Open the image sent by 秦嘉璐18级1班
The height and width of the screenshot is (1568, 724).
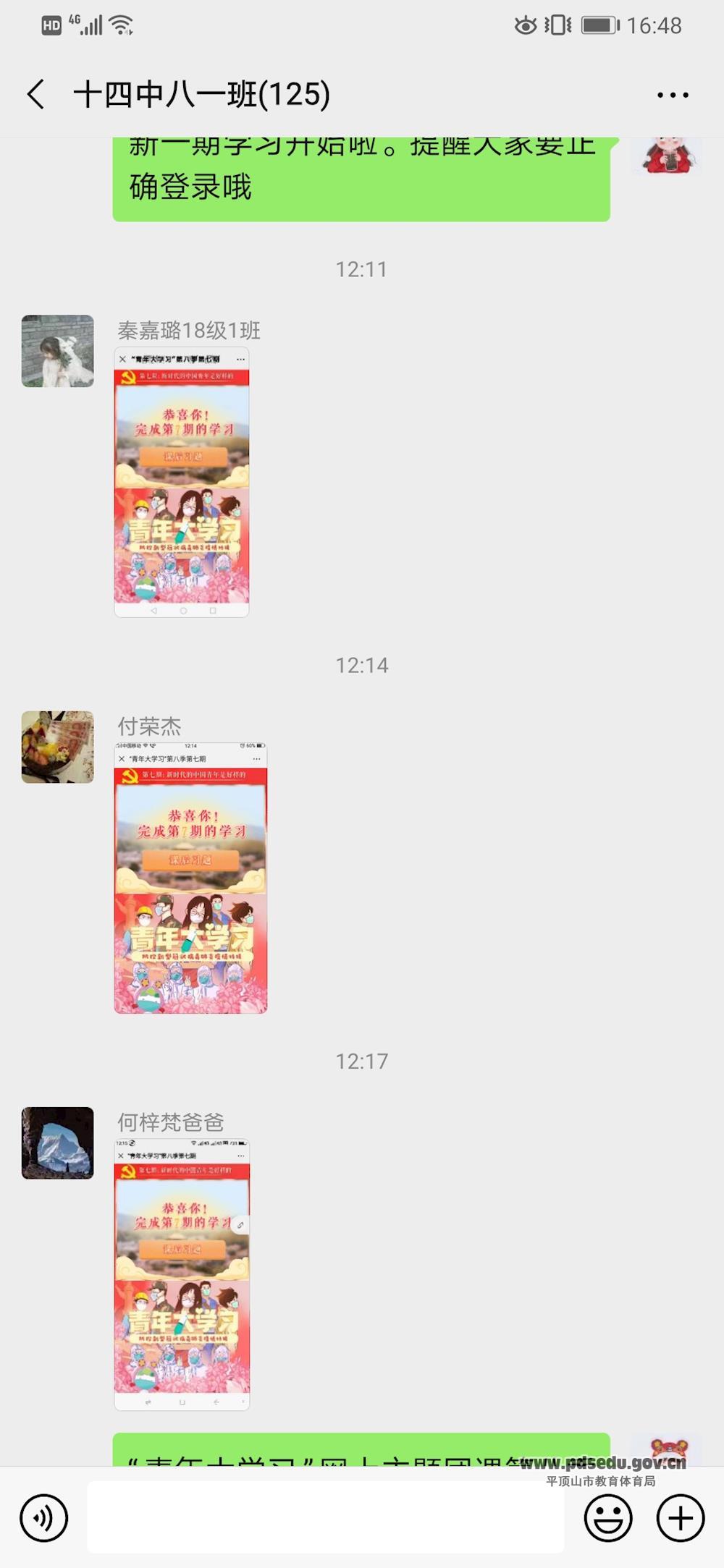[x=182, y=482]
